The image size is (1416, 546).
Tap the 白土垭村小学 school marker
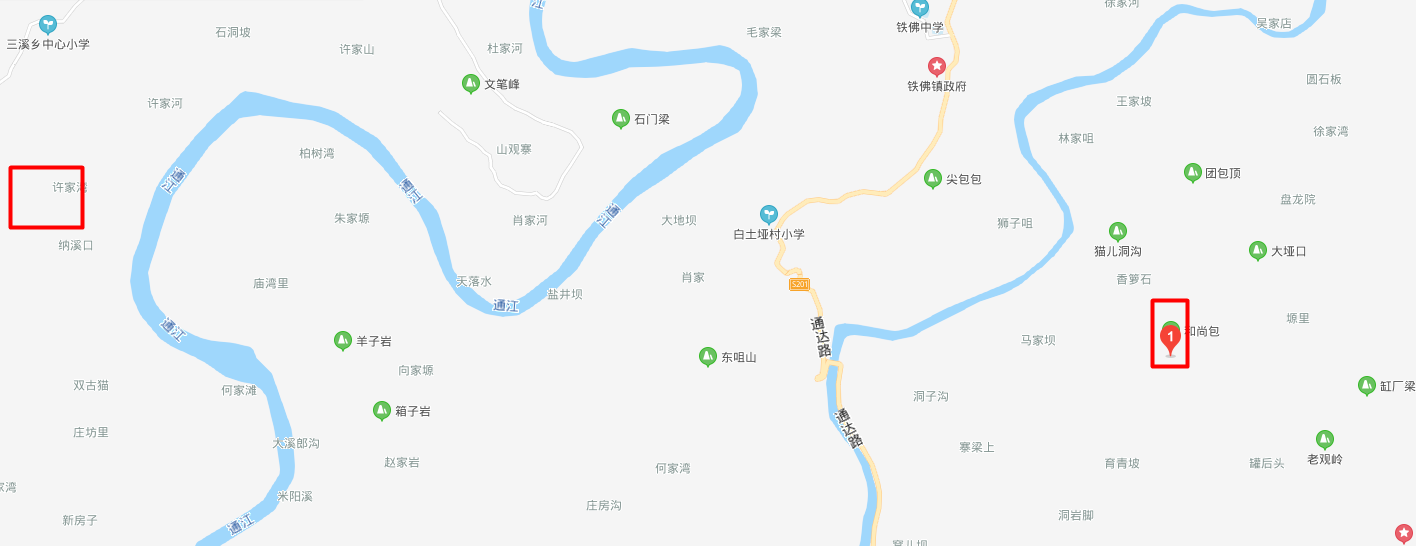[x=768, y=213]
